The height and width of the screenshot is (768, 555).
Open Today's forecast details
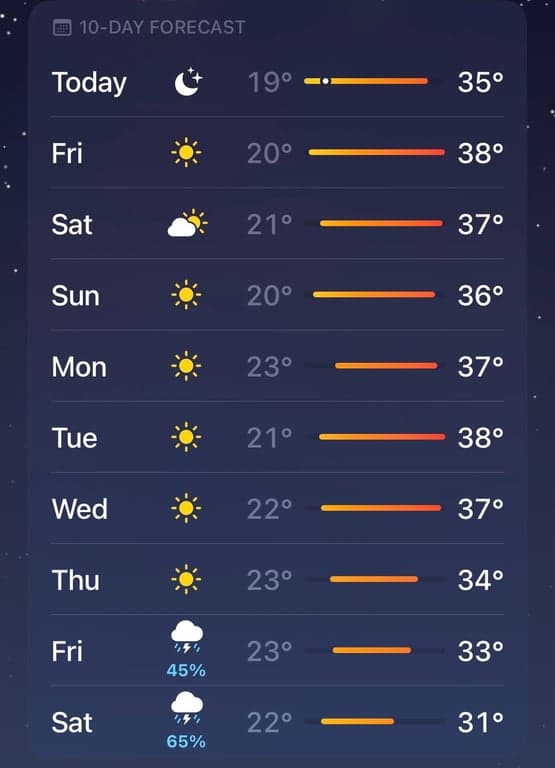coord(277,81)
